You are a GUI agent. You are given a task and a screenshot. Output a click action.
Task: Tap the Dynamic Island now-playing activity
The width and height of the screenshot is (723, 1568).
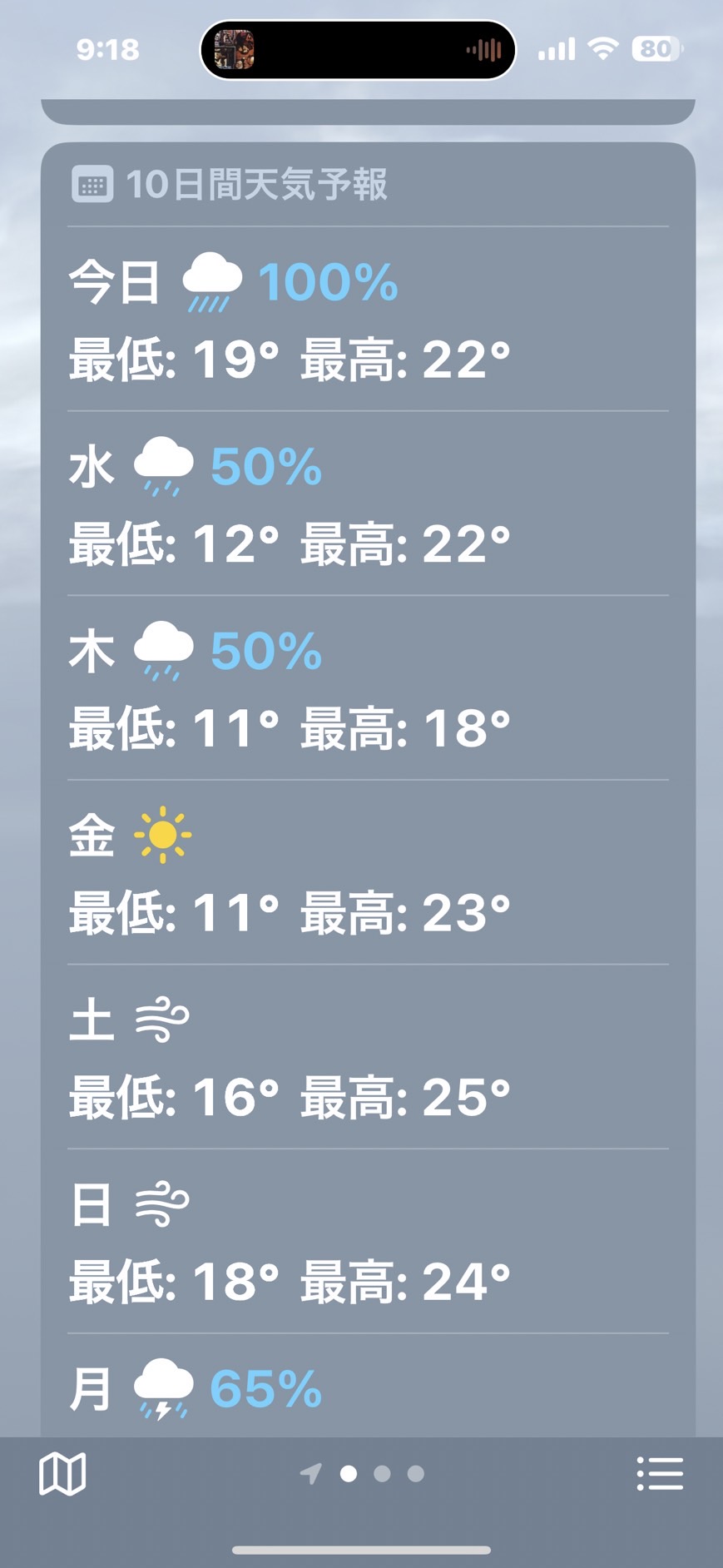358,50
